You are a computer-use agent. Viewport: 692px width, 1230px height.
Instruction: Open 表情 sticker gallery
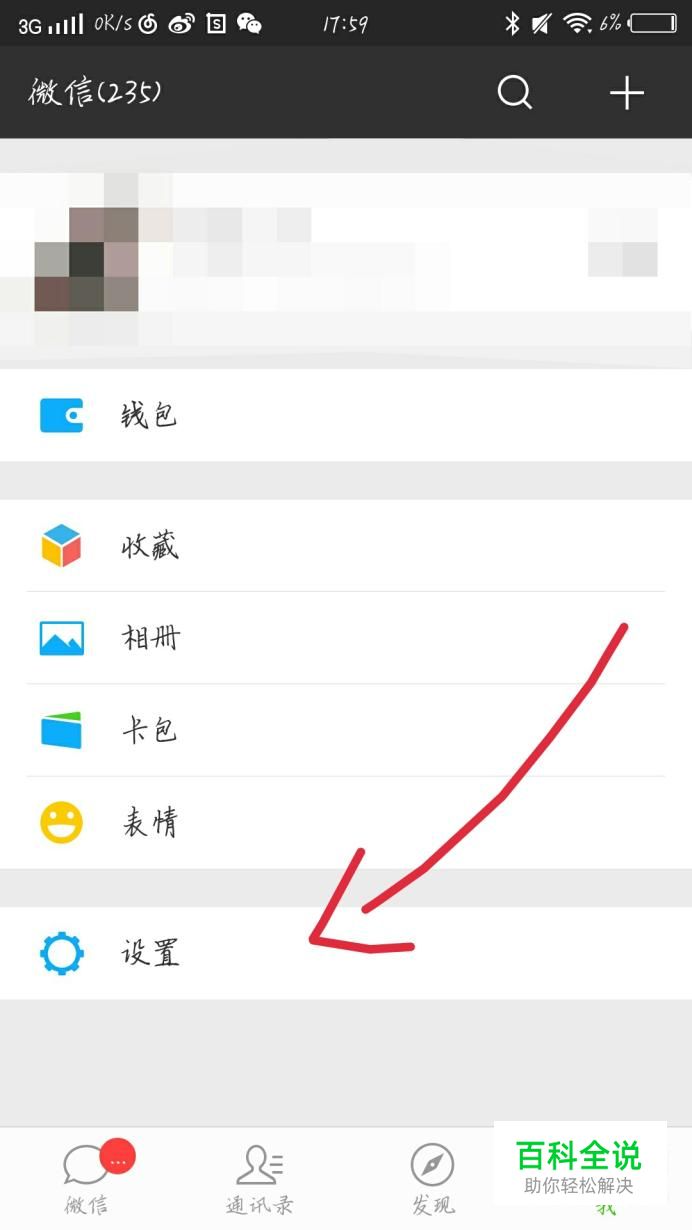click(345, 823)
